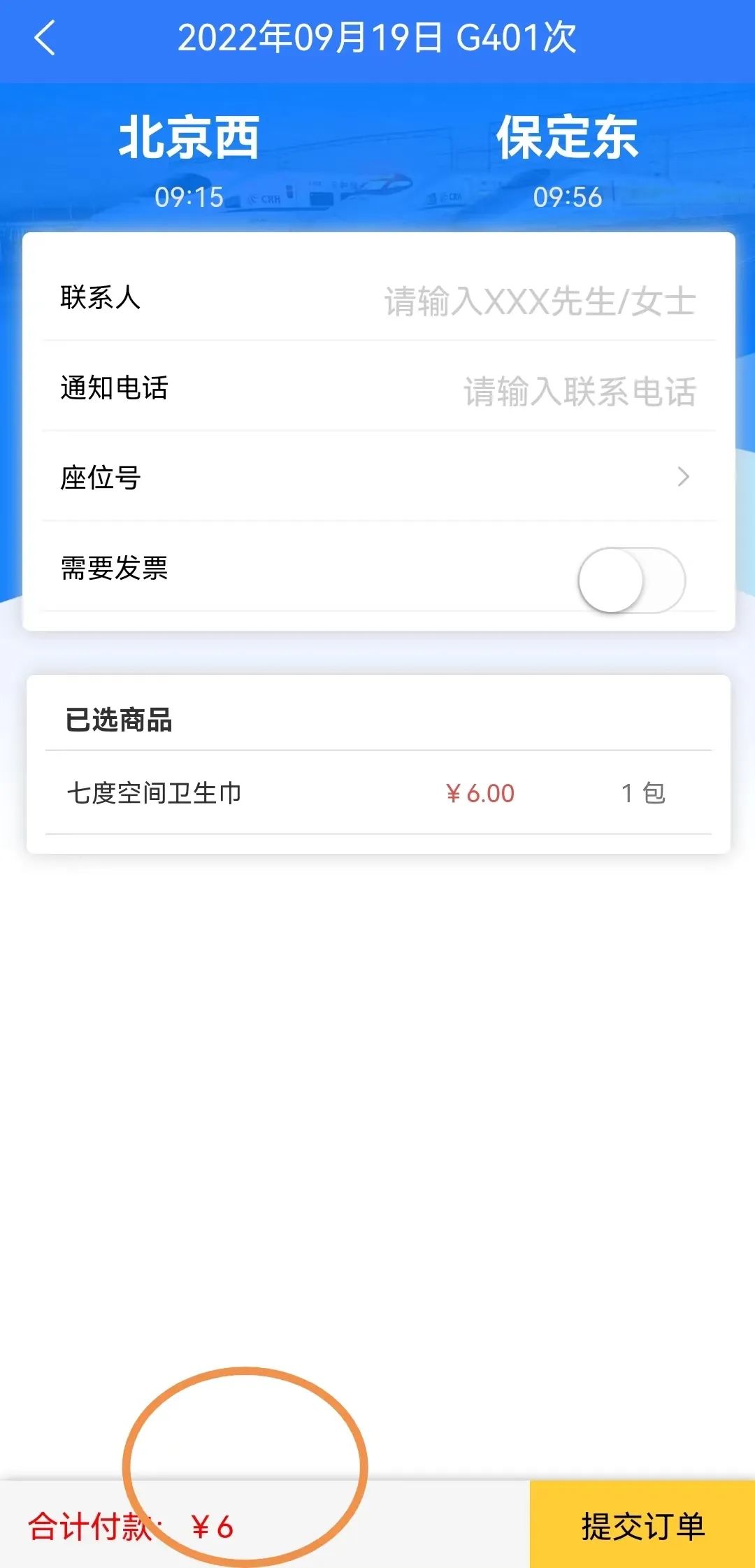This screenshot has height=1568, width=755.
Task: Click placeholder text 请输入联系电话
Action: tap(578, 392)
